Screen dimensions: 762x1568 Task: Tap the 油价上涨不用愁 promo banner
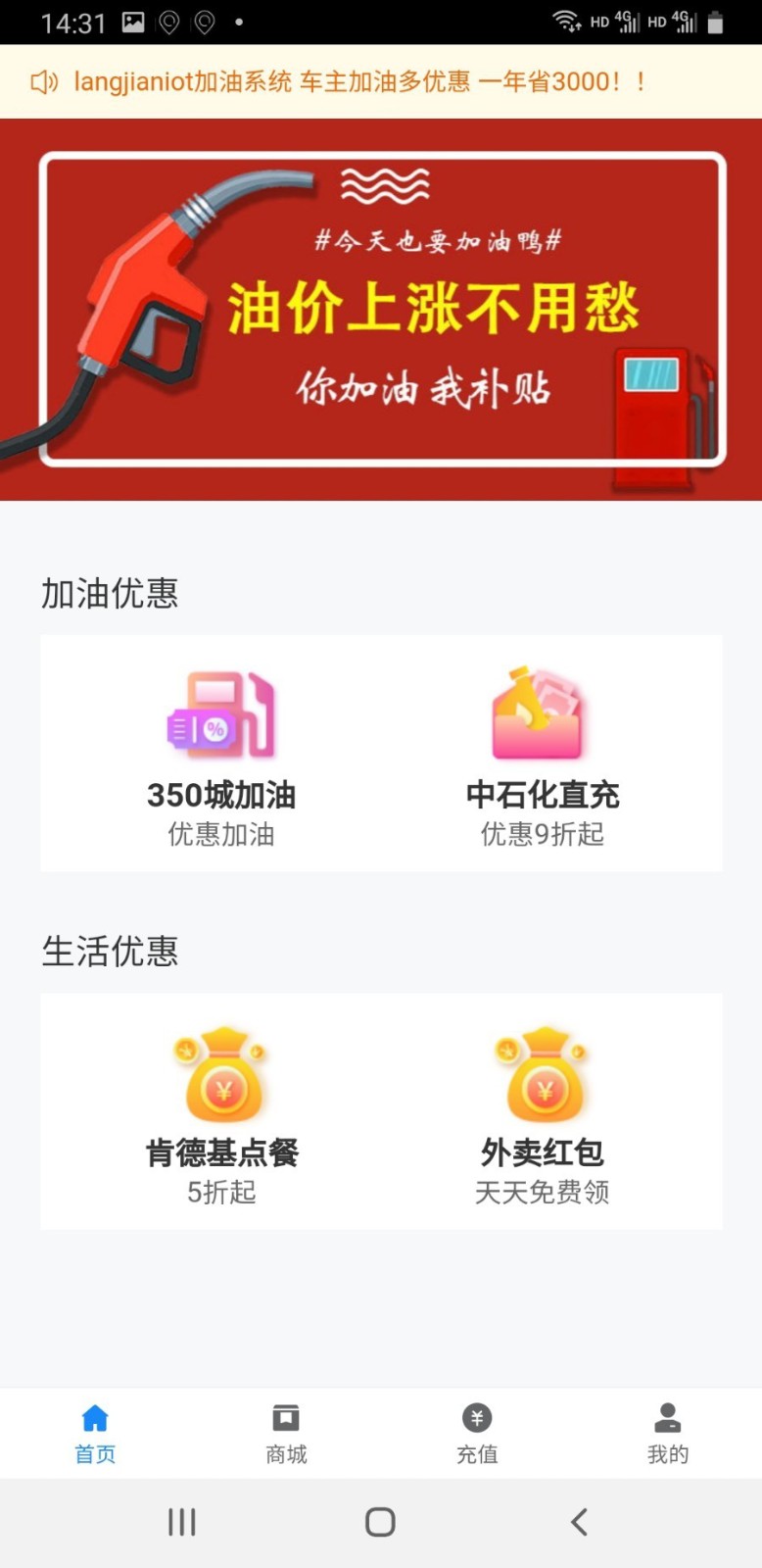(382, 309)
